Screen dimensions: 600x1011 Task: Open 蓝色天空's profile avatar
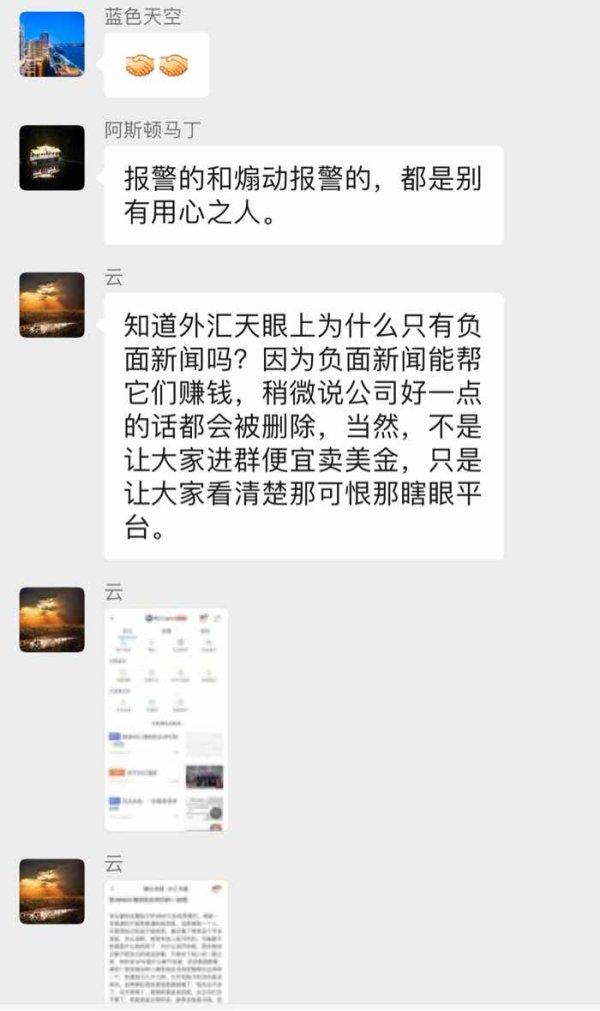click(x=52, y=44)
